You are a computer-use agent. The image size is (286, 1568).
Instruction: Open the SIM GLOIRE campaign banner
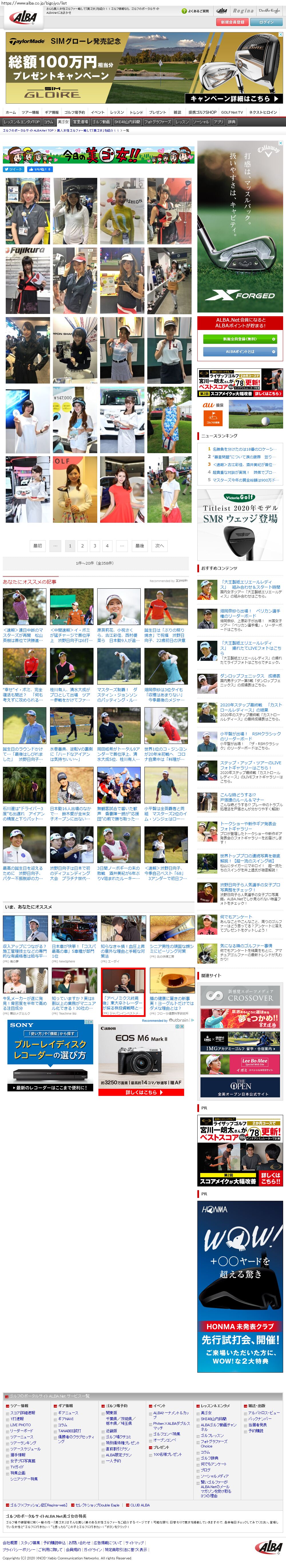tap(143, 68)
